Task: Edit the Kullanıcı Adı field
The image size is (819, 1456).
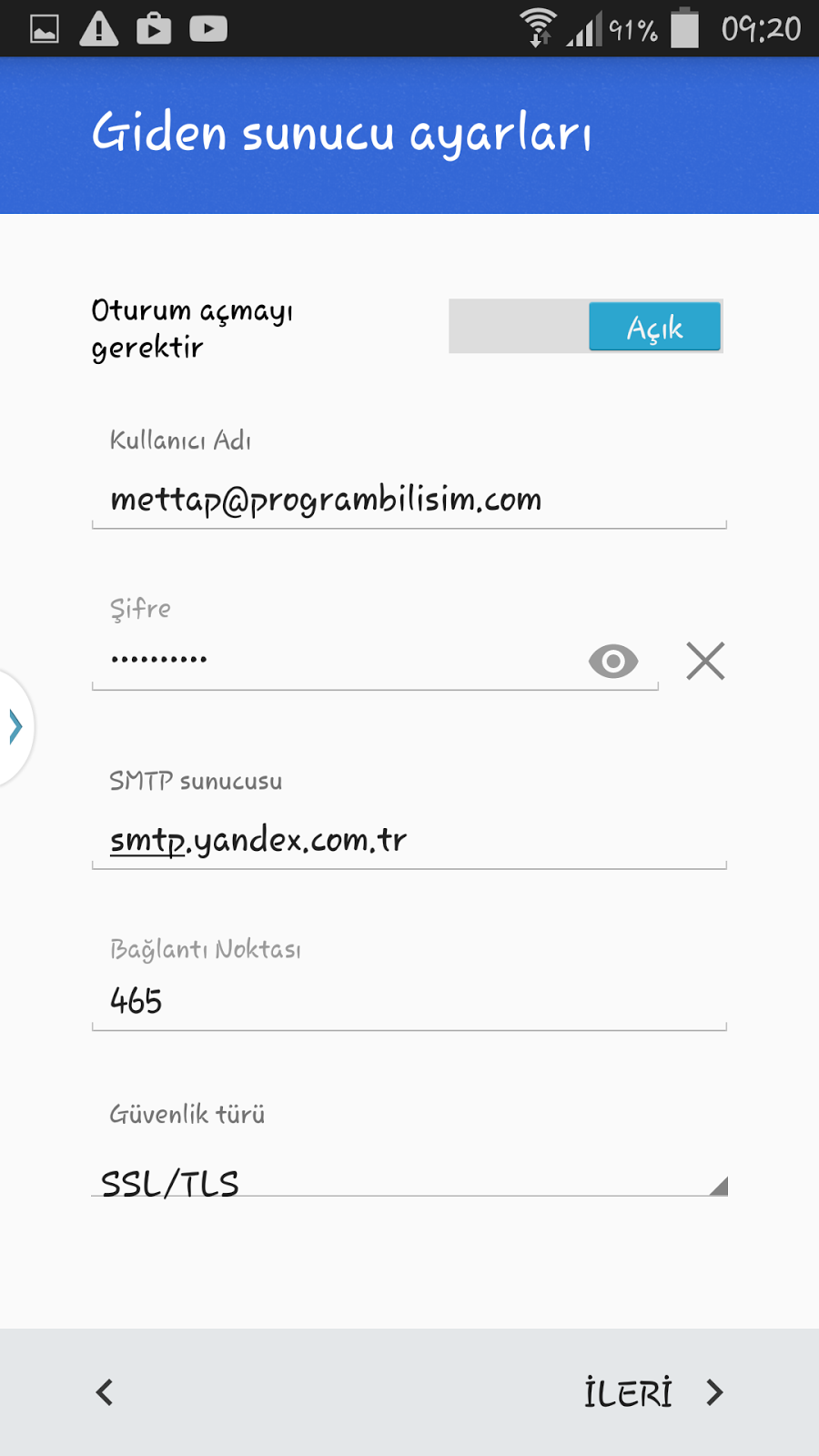Action: (409, 499)
